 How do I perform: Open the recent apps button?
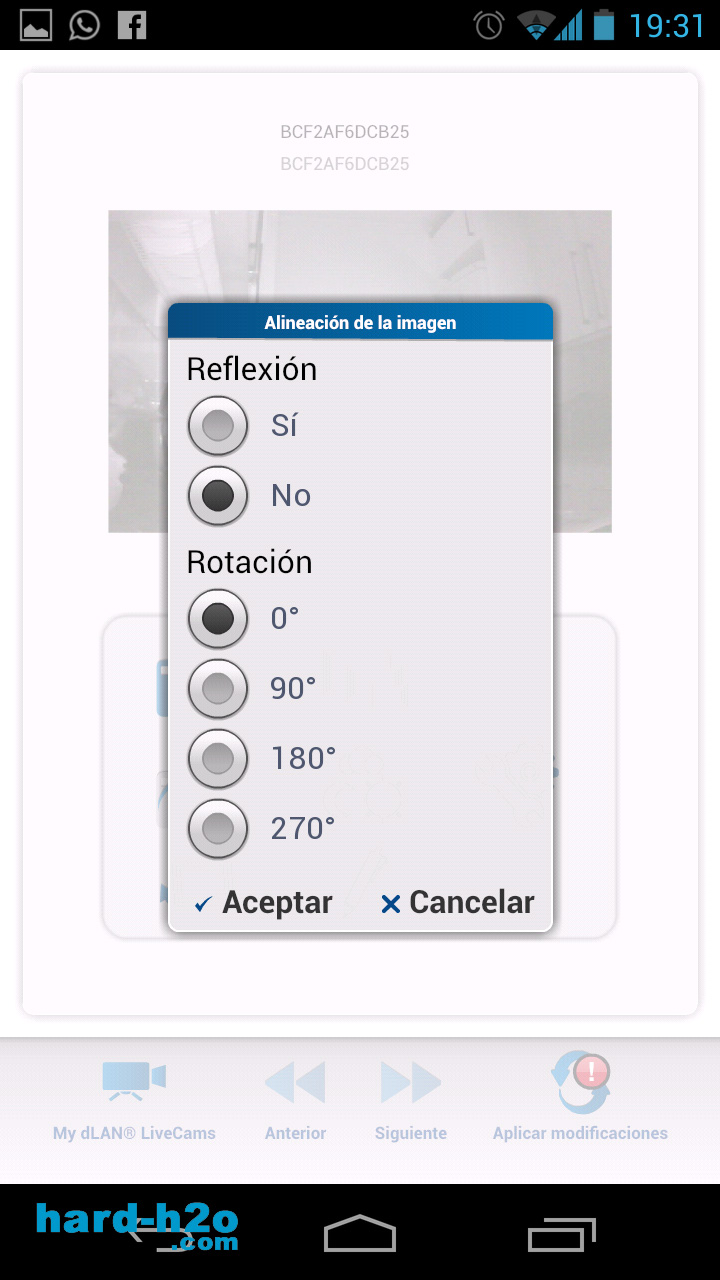coord(562,1234)
